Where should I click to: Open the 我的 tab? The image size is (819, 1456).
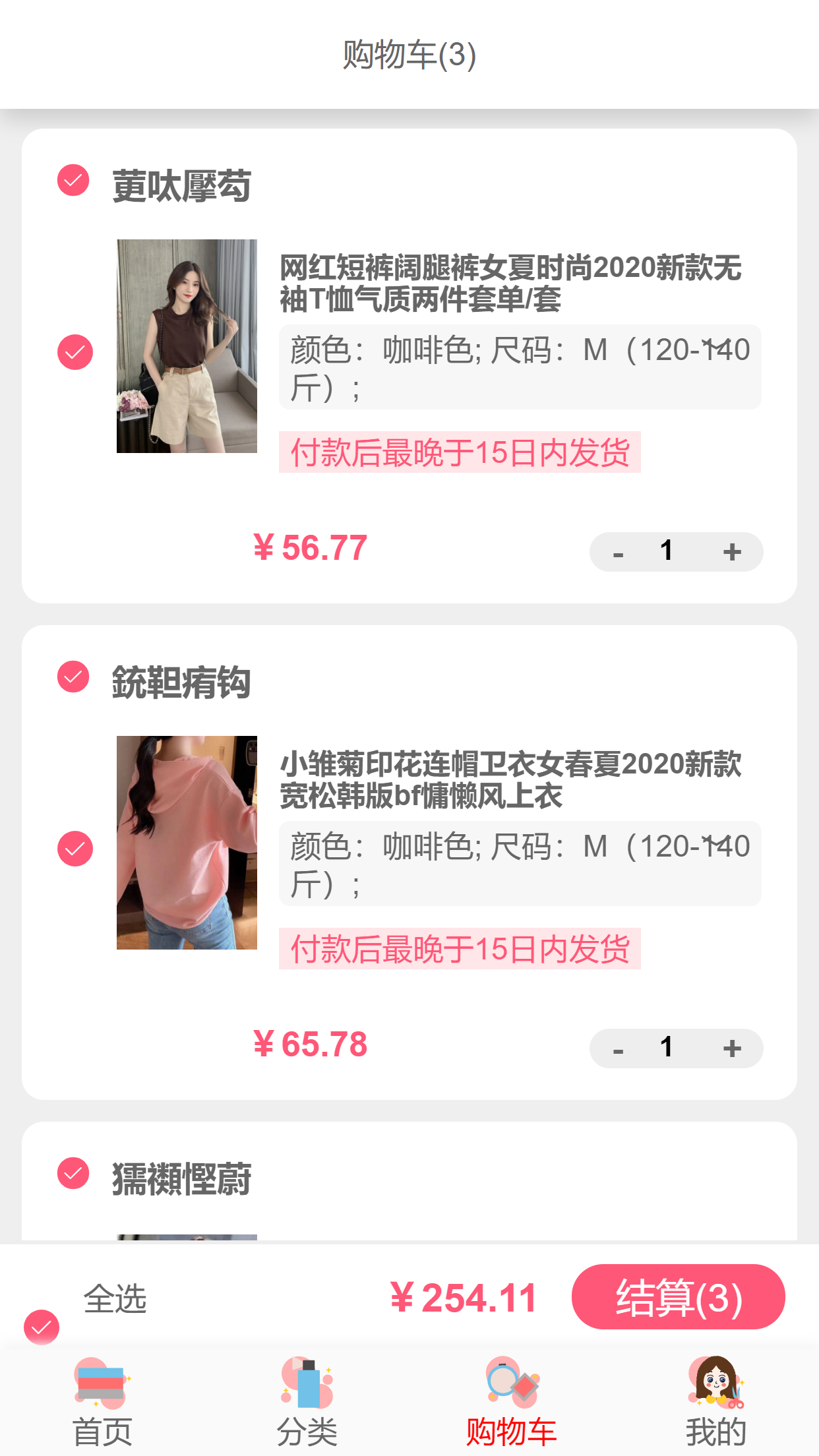click(716, 1401)
